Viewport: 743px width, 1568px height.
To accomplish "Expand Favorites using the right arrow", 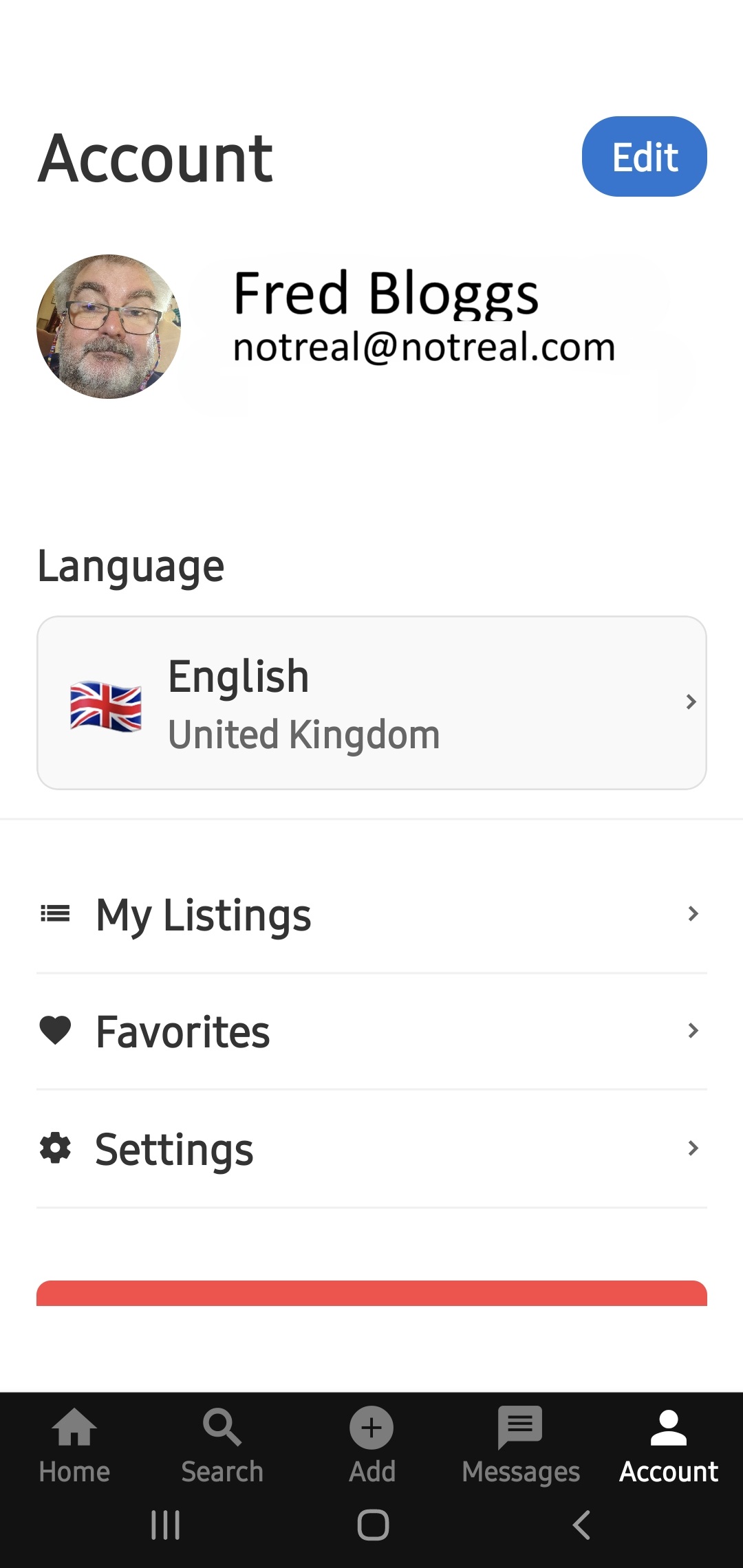I will (693, 1030).
